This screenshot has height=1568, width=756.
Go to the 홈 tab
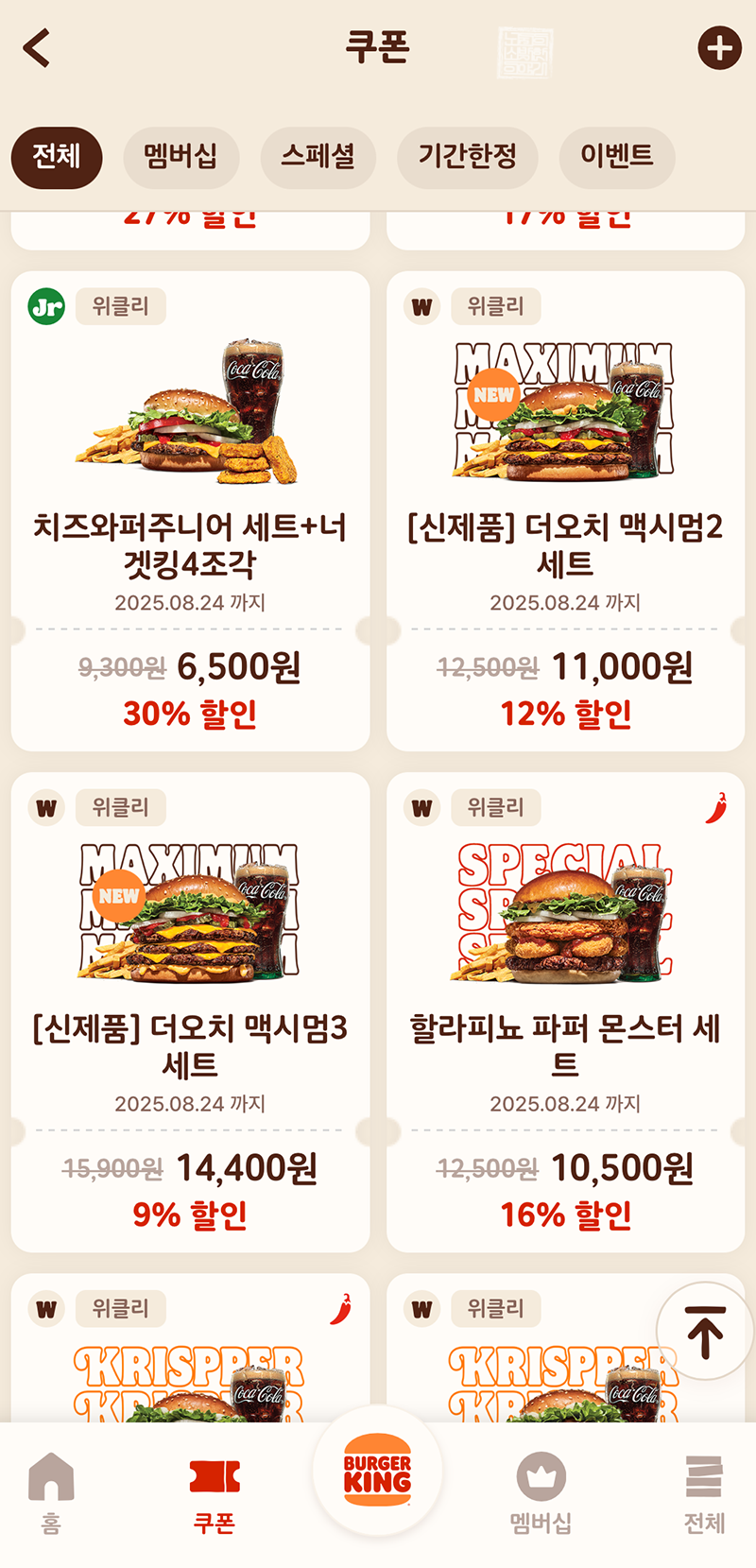tap(51, 1492)
